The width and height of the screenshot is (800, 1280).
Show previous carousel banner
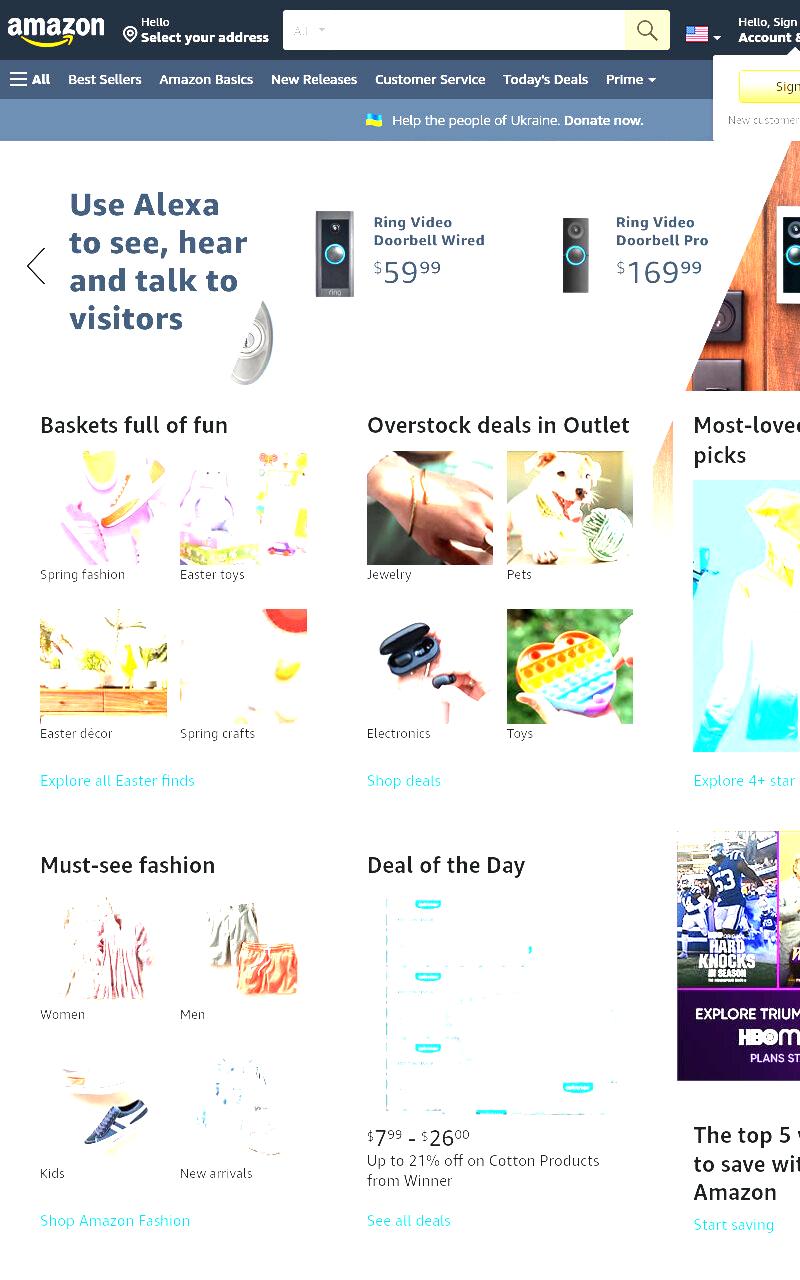pos(36,266)
